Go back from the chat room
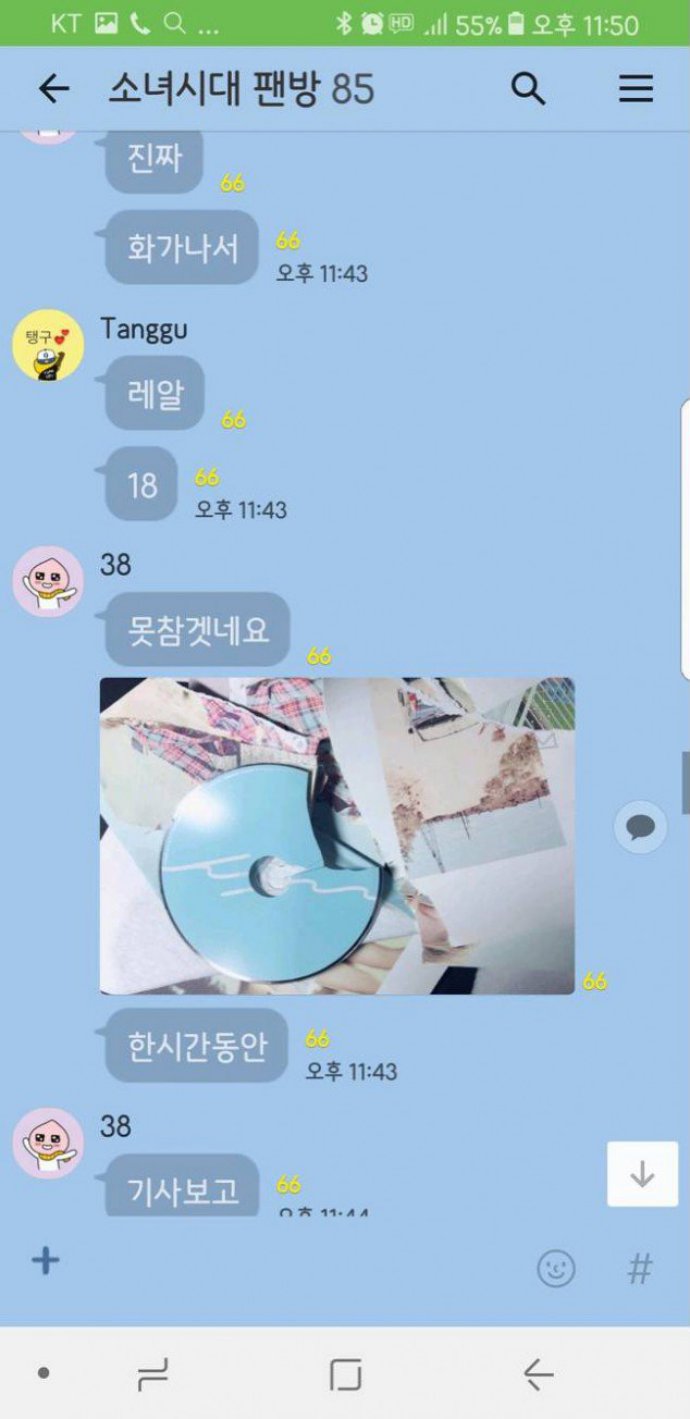Screen dimensions: 690x1419 click(x=54, y=90)
